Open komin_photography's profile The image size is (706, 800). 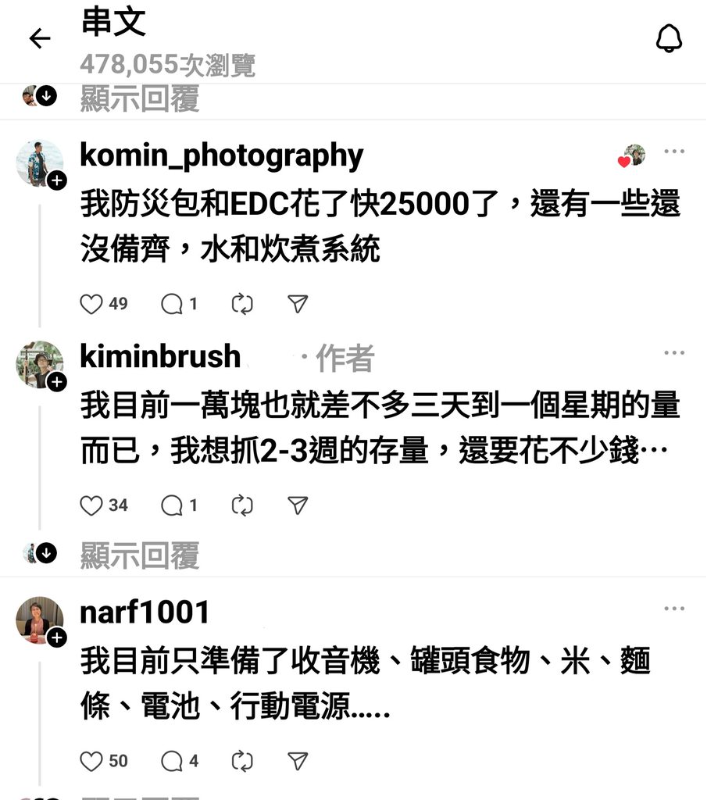pyautogui.click(x=220, y=155)
